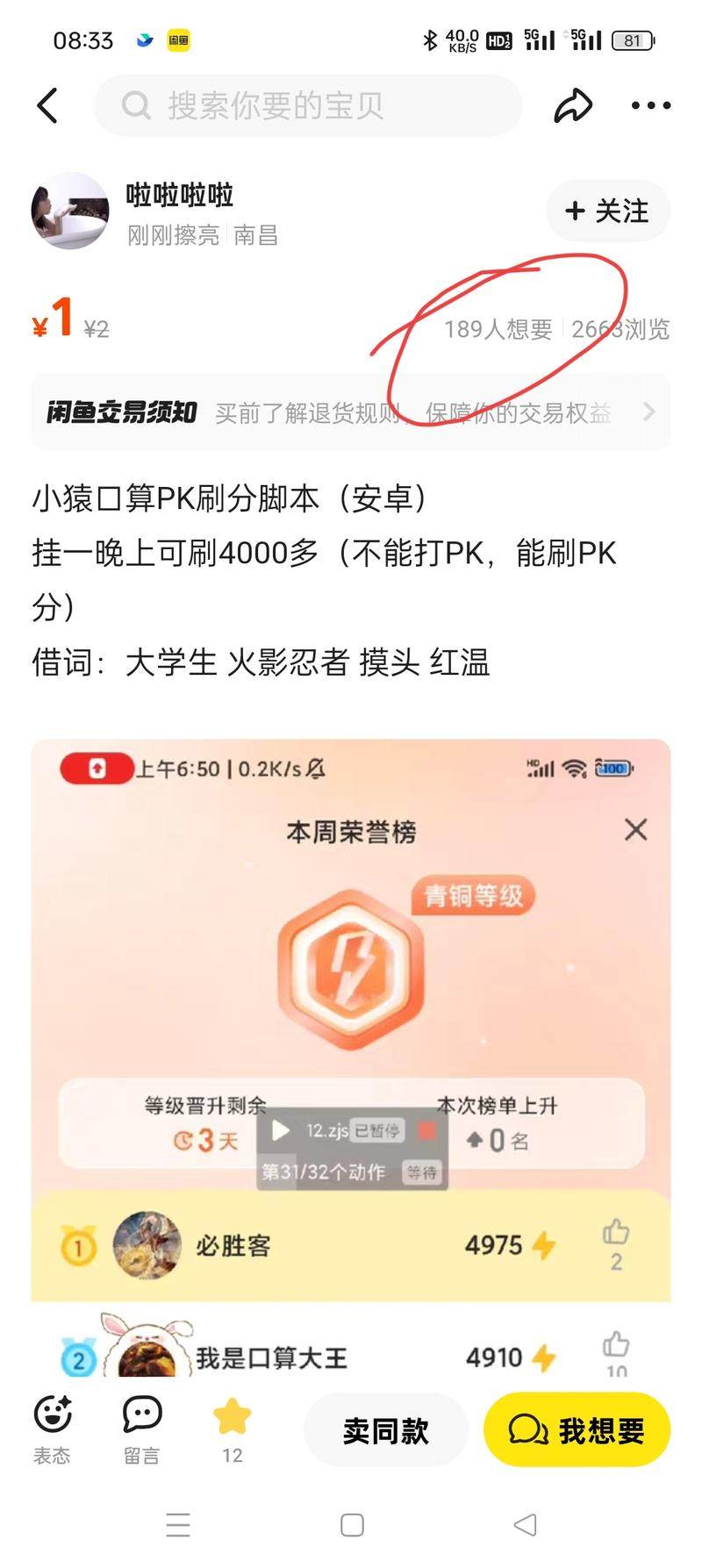Share this listing
This screenshot has height=1568, width=702.
click(573, 106)
